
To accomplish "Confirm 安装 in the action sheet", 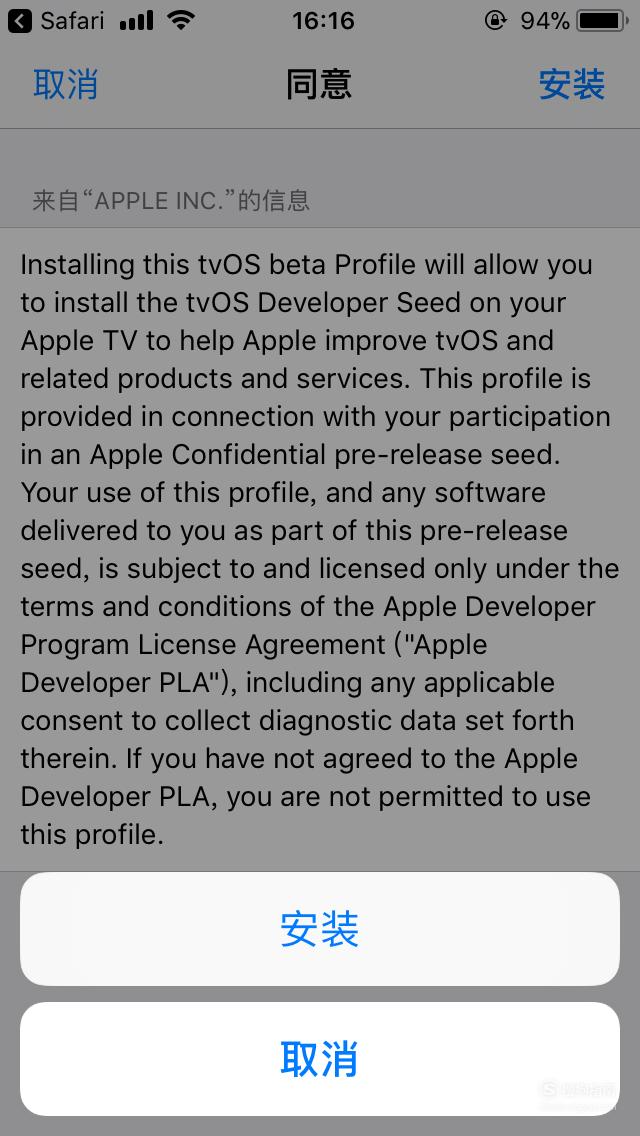I will coord(320,929).
